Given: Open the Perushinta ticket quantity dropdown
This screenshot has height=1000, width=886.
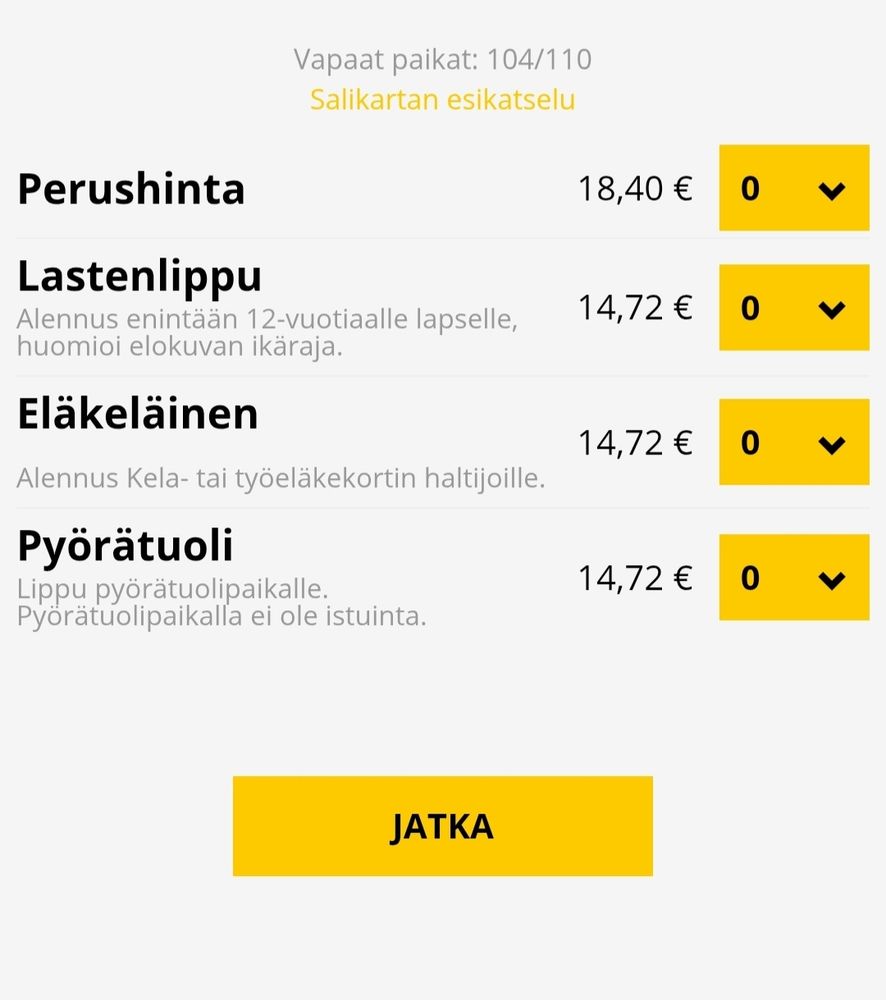Looking at the screenshot, I should (794, 188).
